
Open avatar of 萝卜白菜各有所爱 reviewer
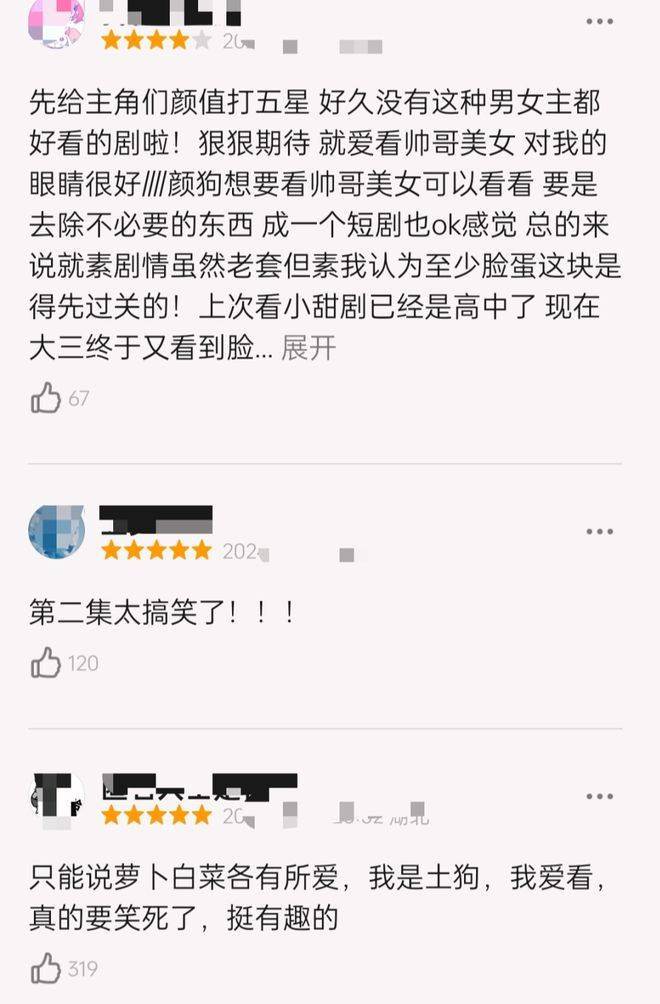pyautogui.click(x=56, y=797)
